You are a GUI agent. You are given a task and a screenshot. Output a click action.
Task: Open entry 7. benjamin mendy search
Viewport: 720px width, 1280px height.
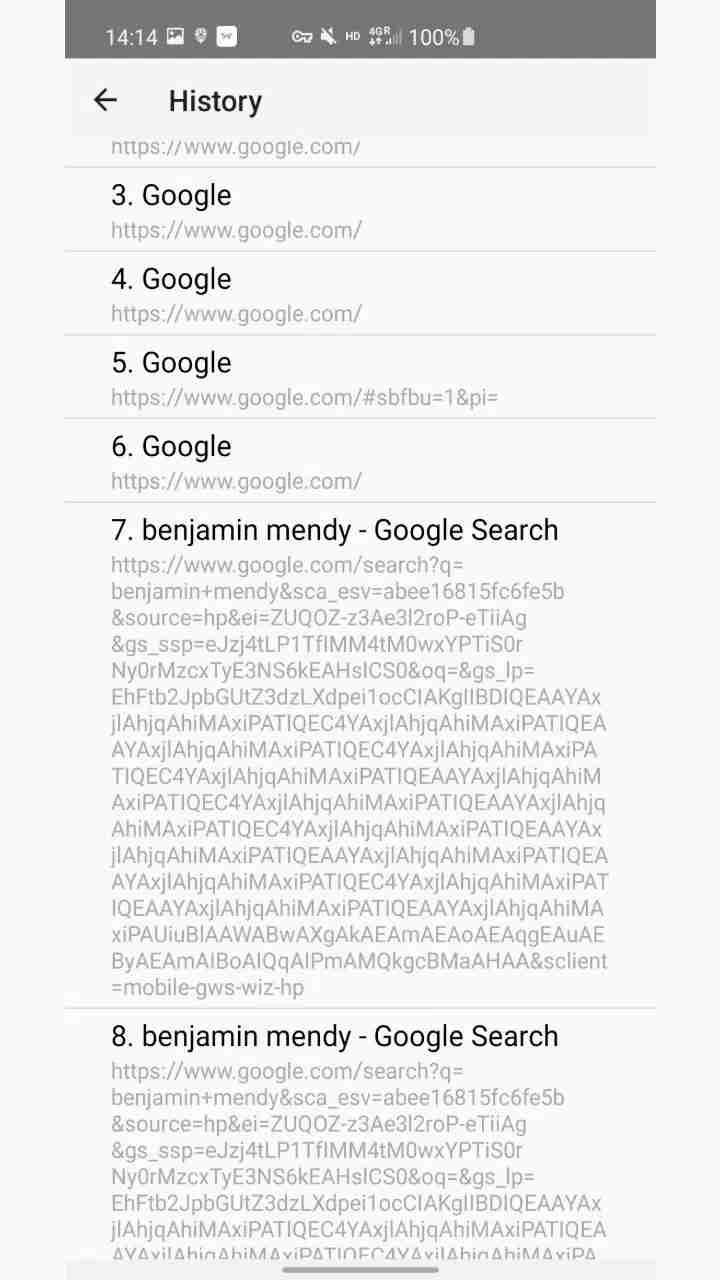(360, 755)
